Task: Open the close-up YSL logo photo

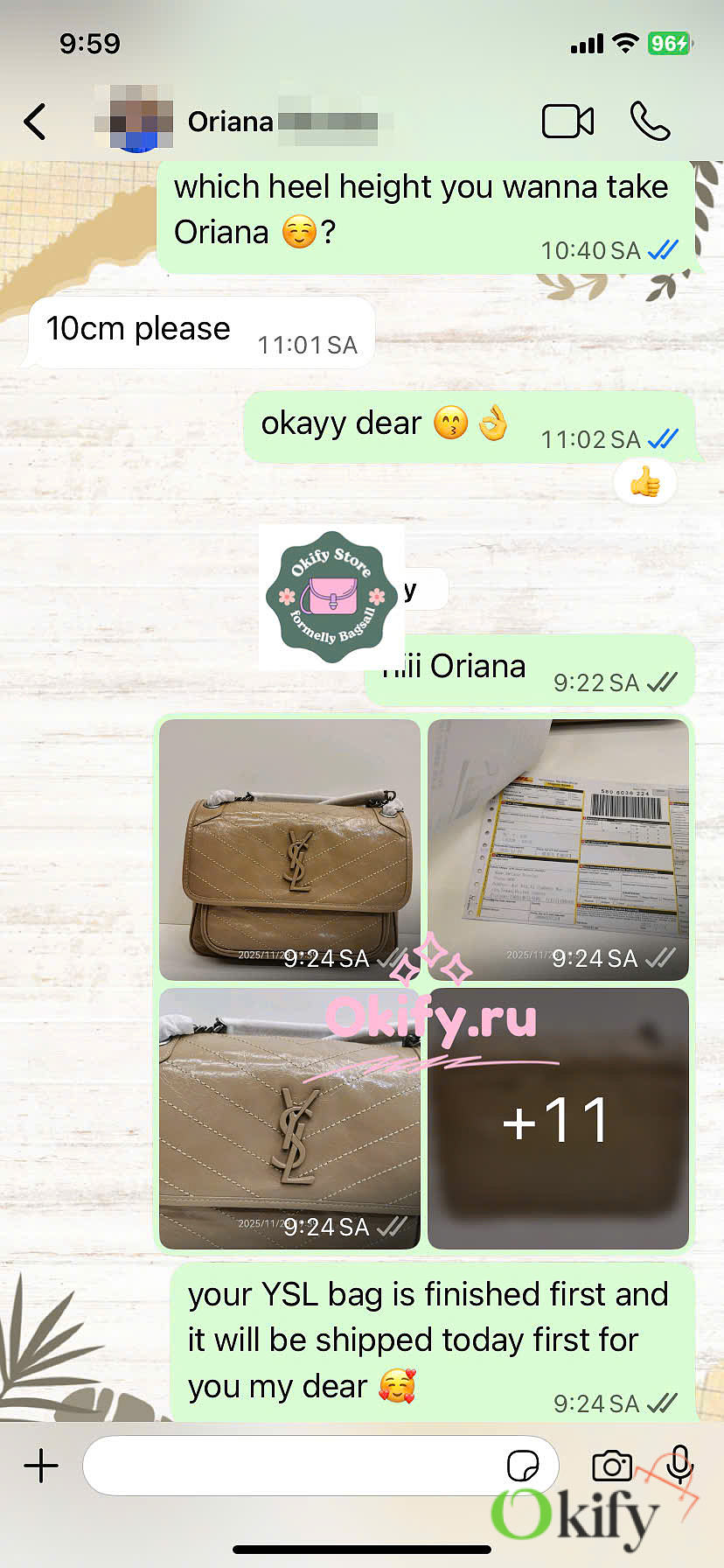Action: pos(289,1117)
